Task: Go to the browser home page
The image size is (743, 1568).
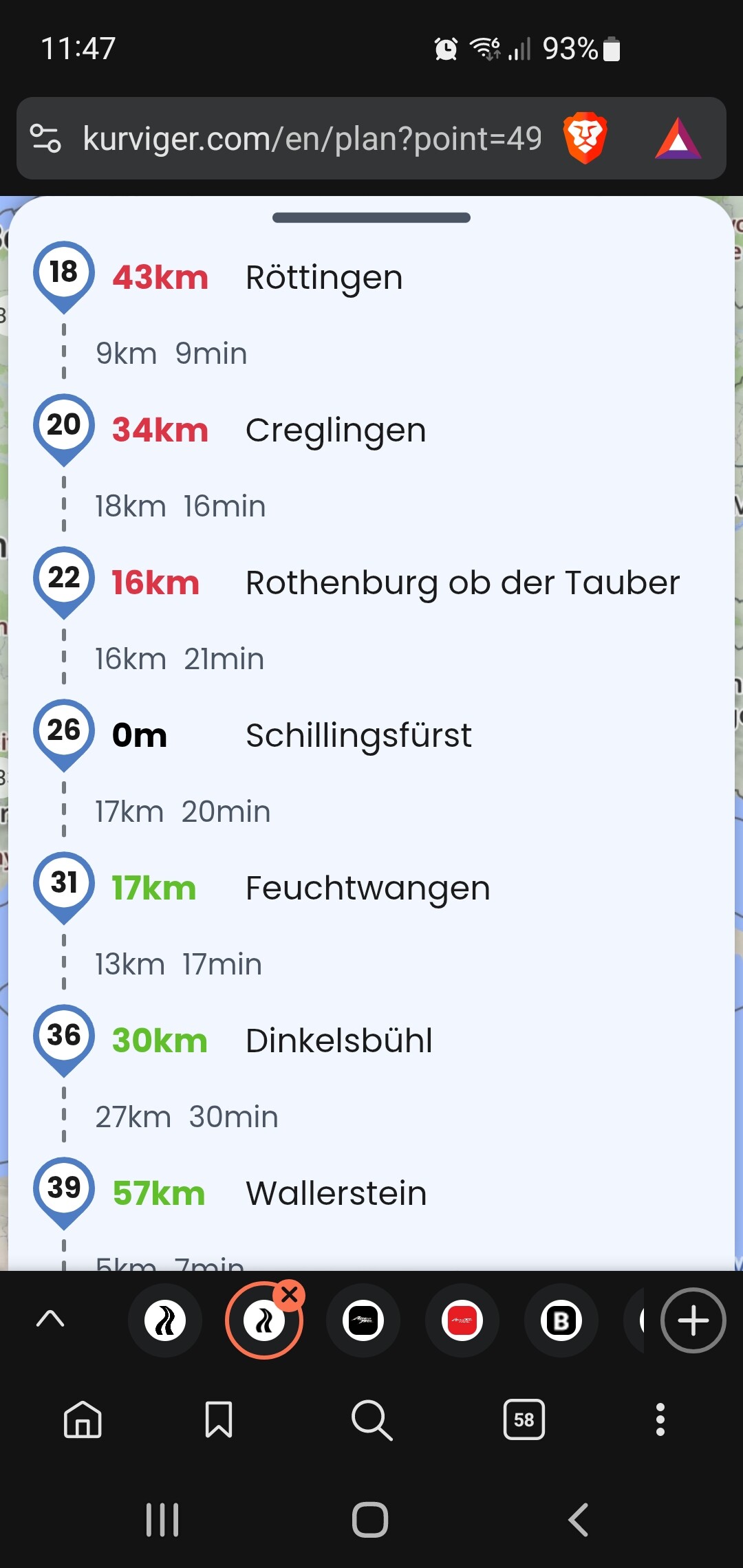Action: coord(83,1419)
